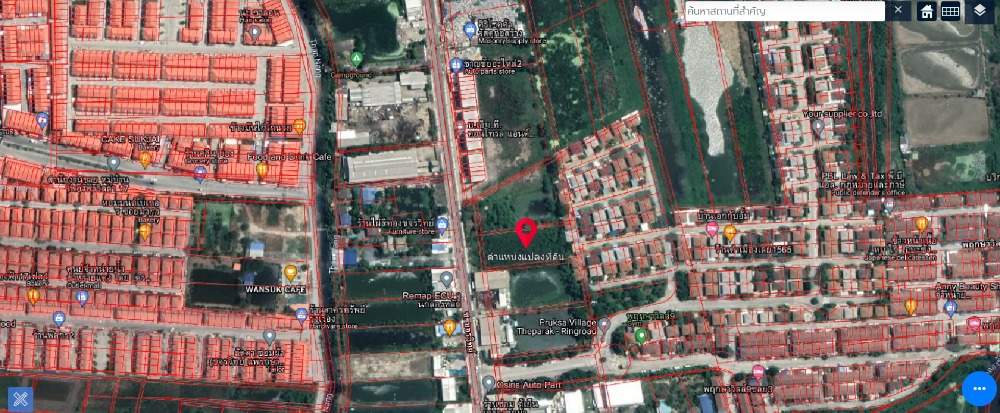Select the Osiris Auto Part marker
Viewport: 1000px width, 413px height.
(x=487, y=383)
